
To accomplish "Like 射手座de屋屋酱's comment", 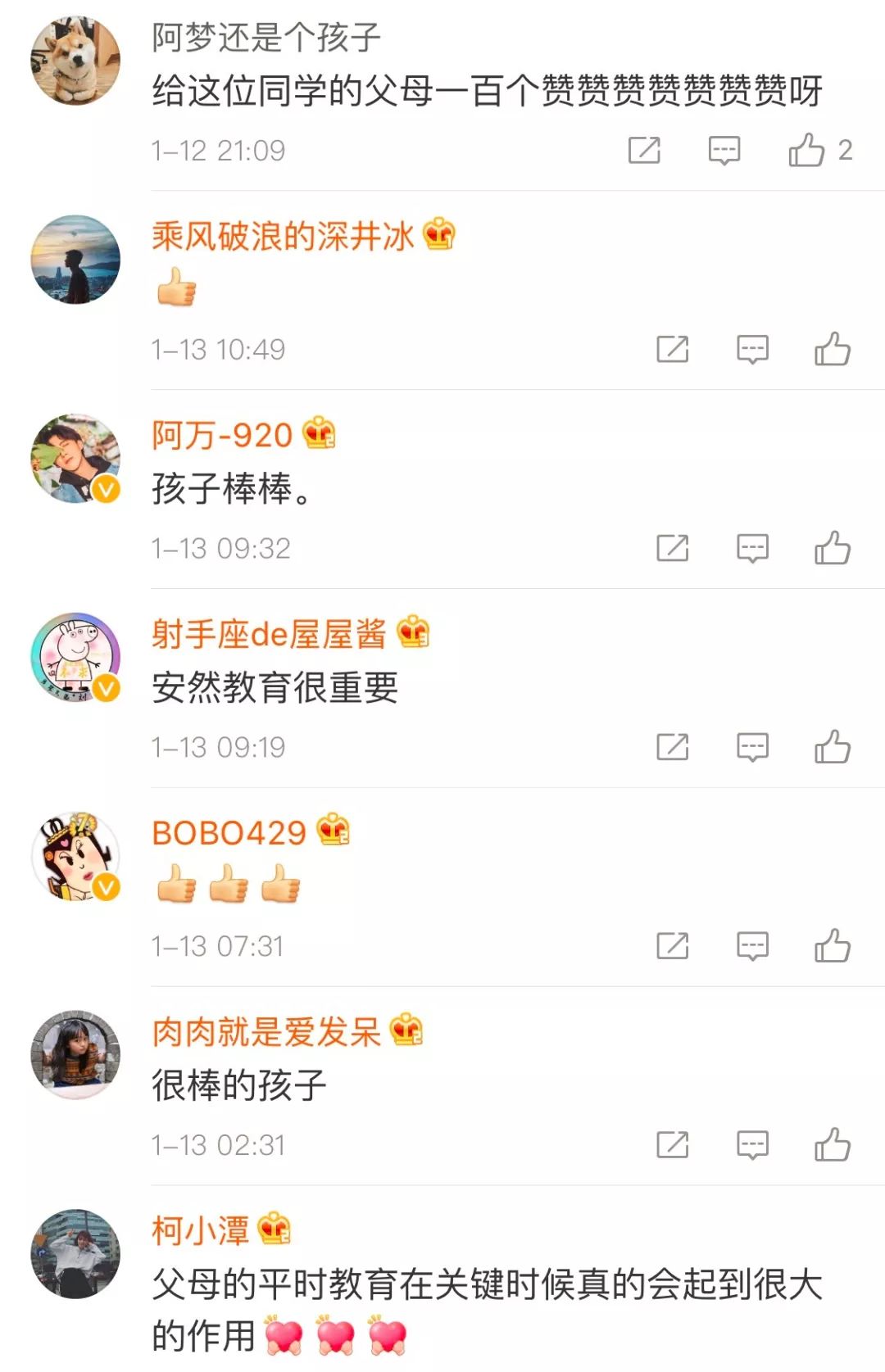I will [833, 747].
